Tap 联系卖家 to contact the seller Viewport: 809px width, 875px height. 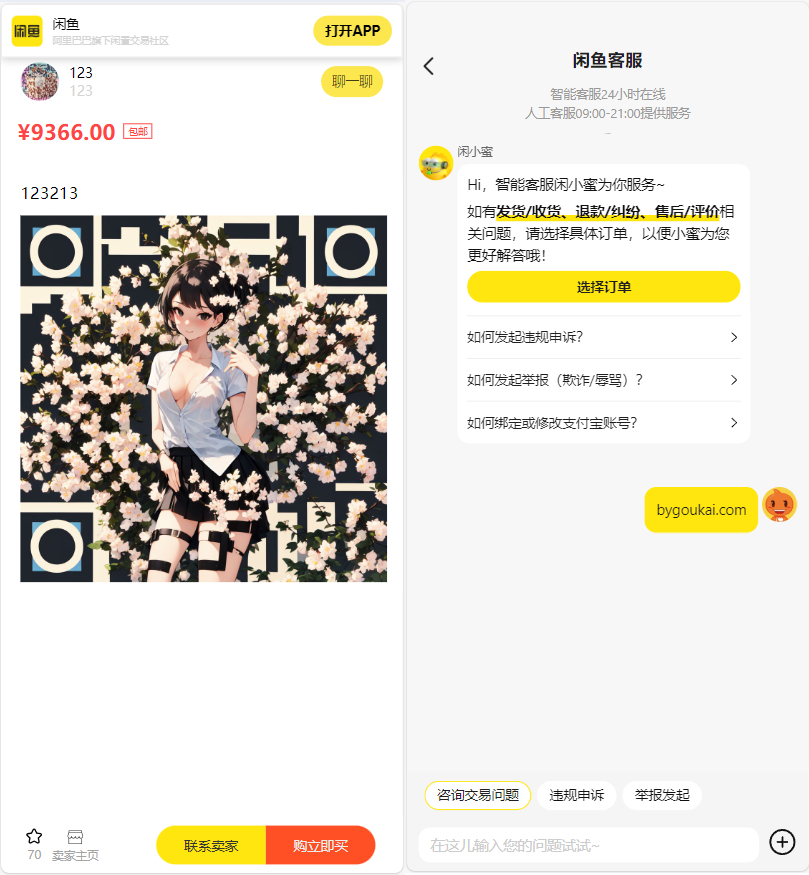pos(210,844)
